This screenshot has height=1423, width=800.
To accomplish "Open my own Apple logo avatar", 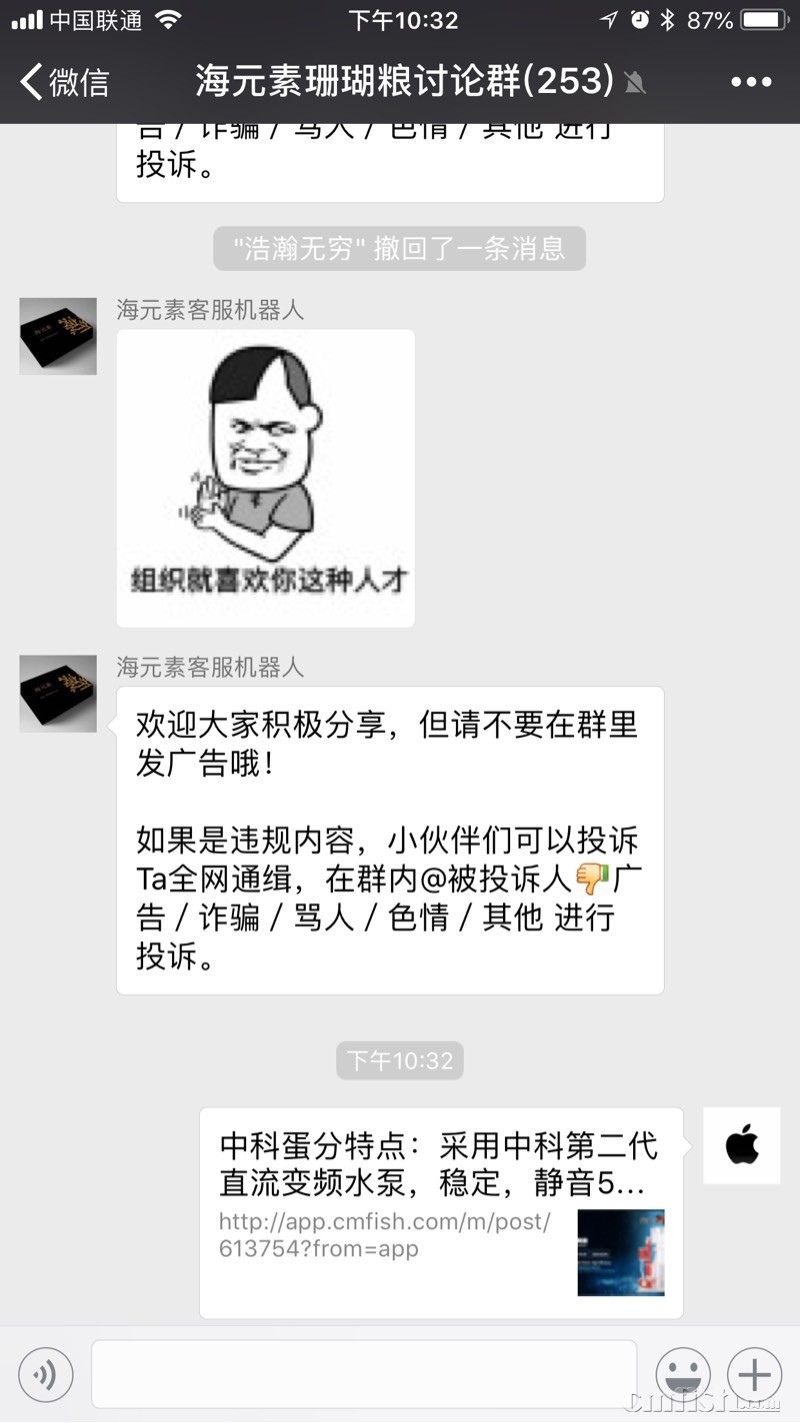I will pos(741,1146).
